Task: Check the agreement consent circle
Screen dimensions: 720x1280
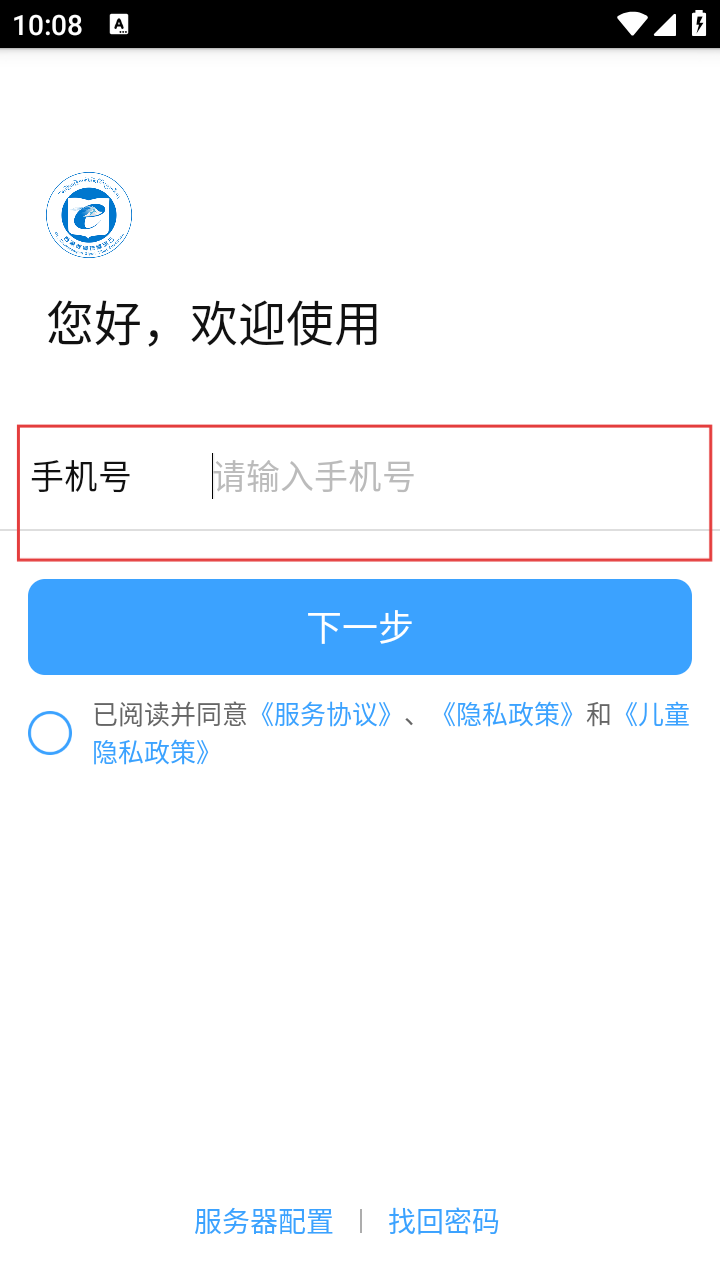Action: [x=50, y=733]
